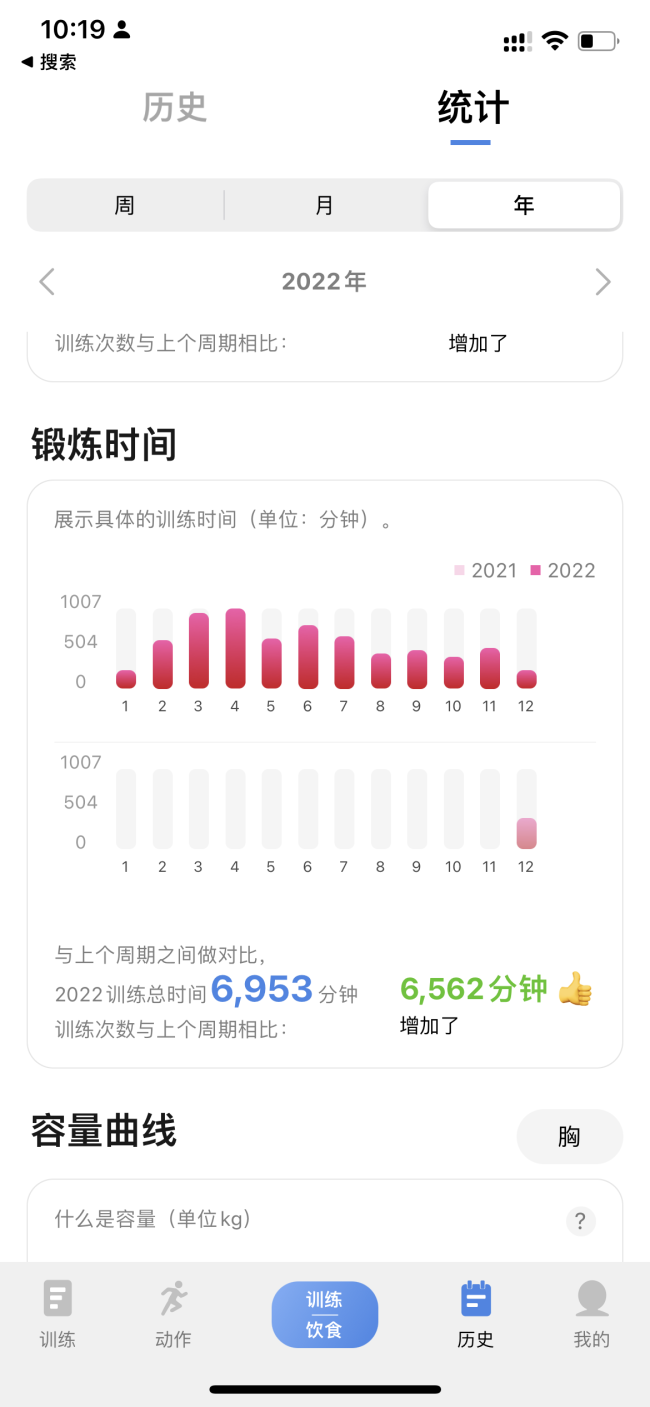Tap the center 训练饮食 button
The height and width of the screenshot is (1407, 650).
(325, 1315)
